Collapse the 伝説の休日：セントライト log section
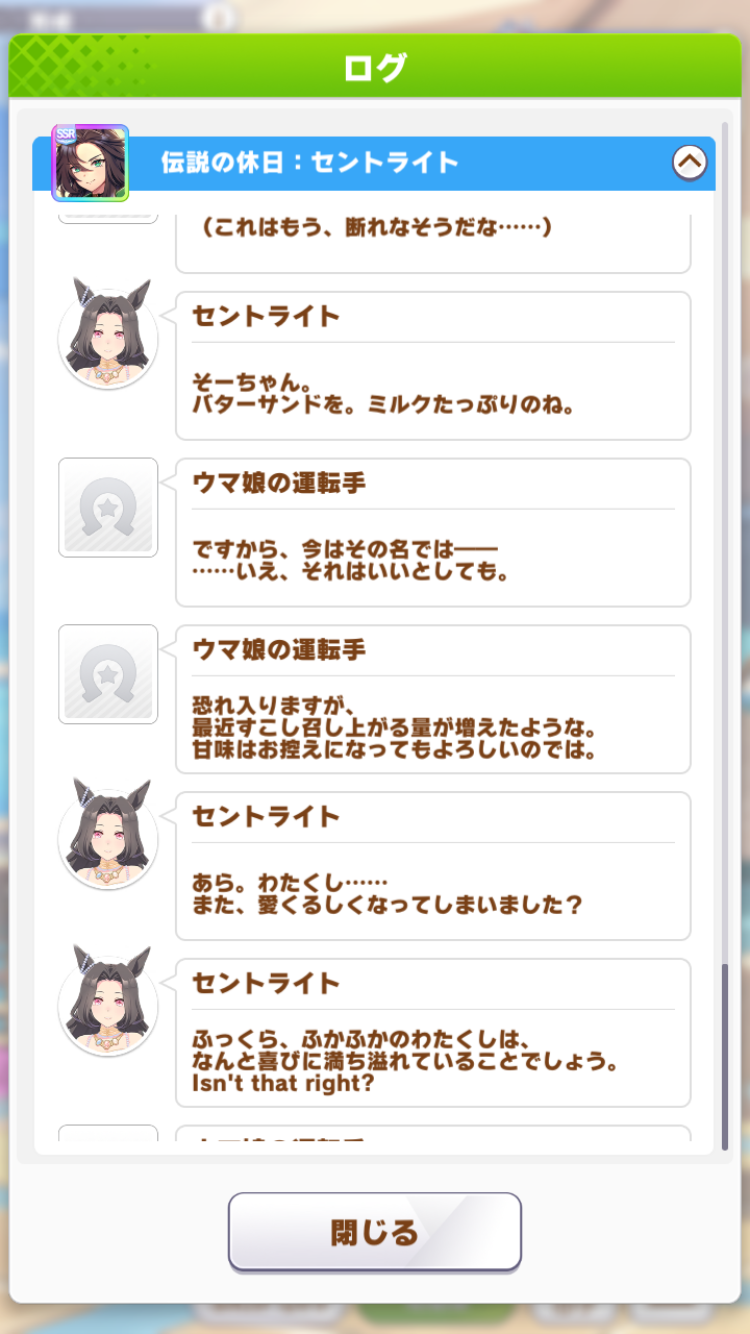 coord(690,162)
